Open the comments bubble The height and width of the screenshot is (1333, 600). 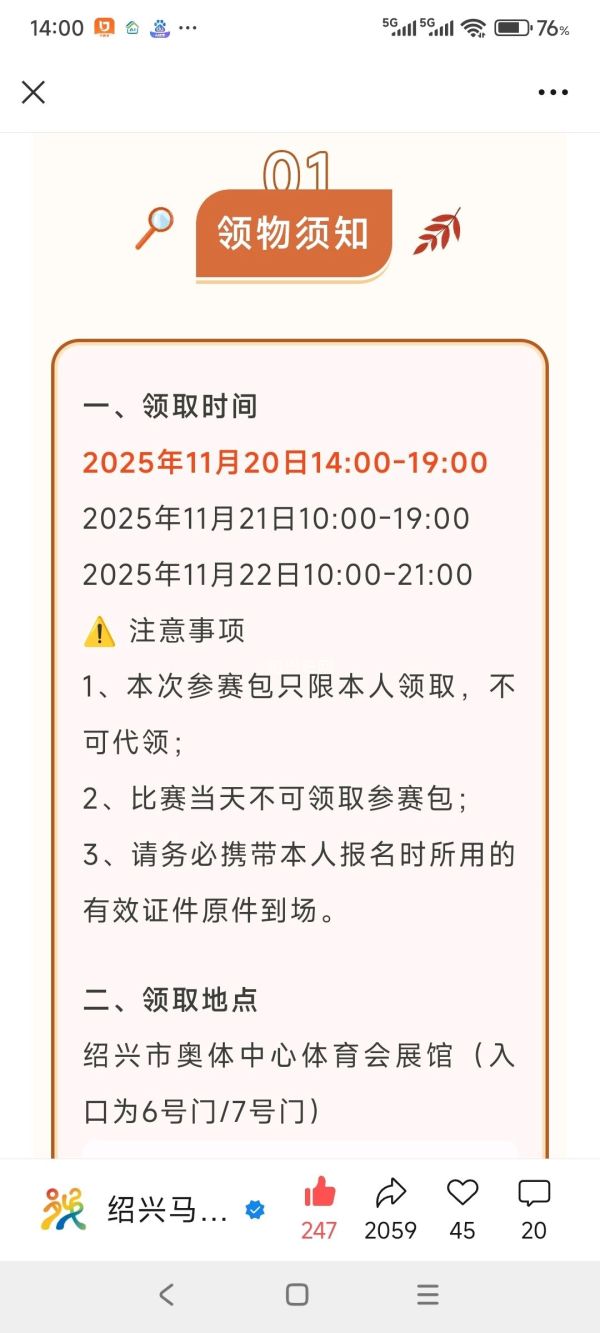click(x=534, y=1193)
